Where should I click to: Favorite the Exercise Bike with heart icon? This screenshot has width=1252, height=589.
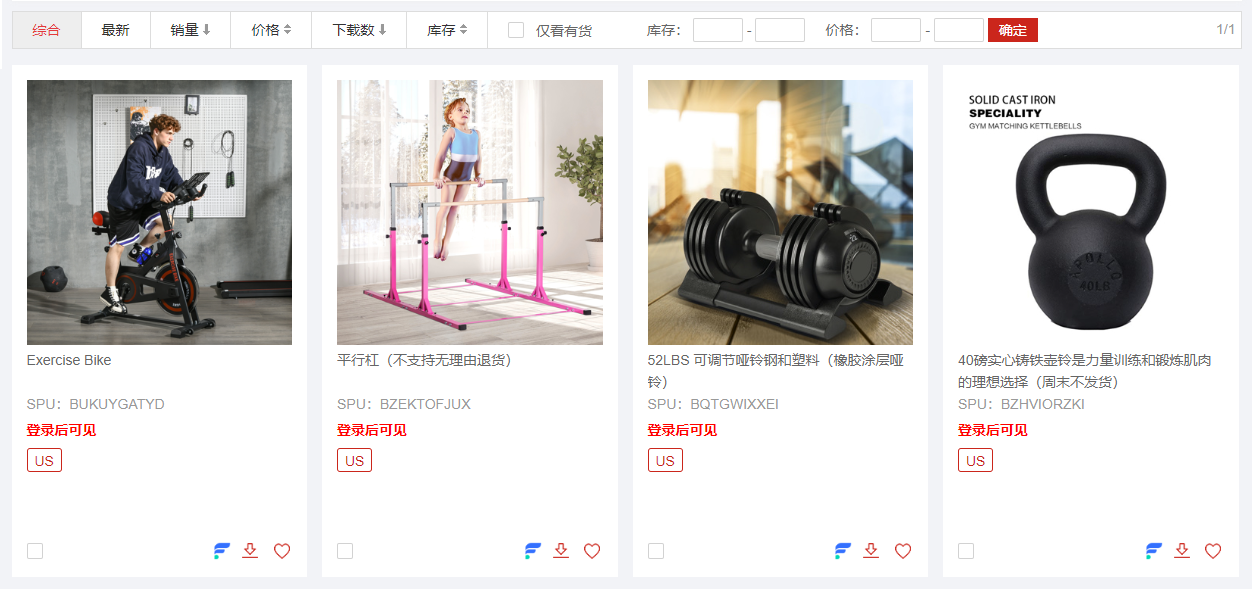click(282, 551)
